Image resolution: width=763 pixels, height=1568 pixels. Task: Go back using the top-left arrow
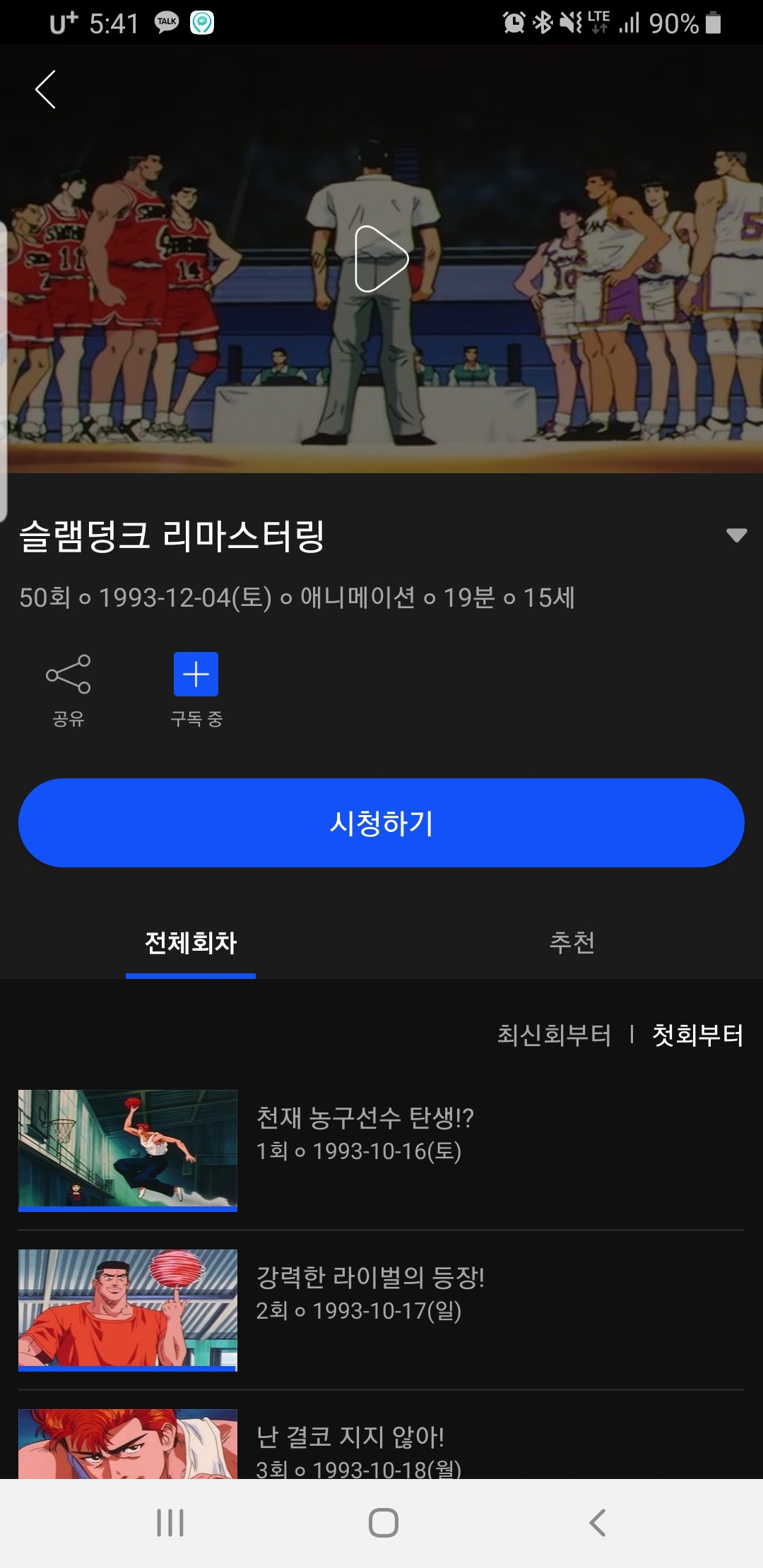(x=45, y=90)
